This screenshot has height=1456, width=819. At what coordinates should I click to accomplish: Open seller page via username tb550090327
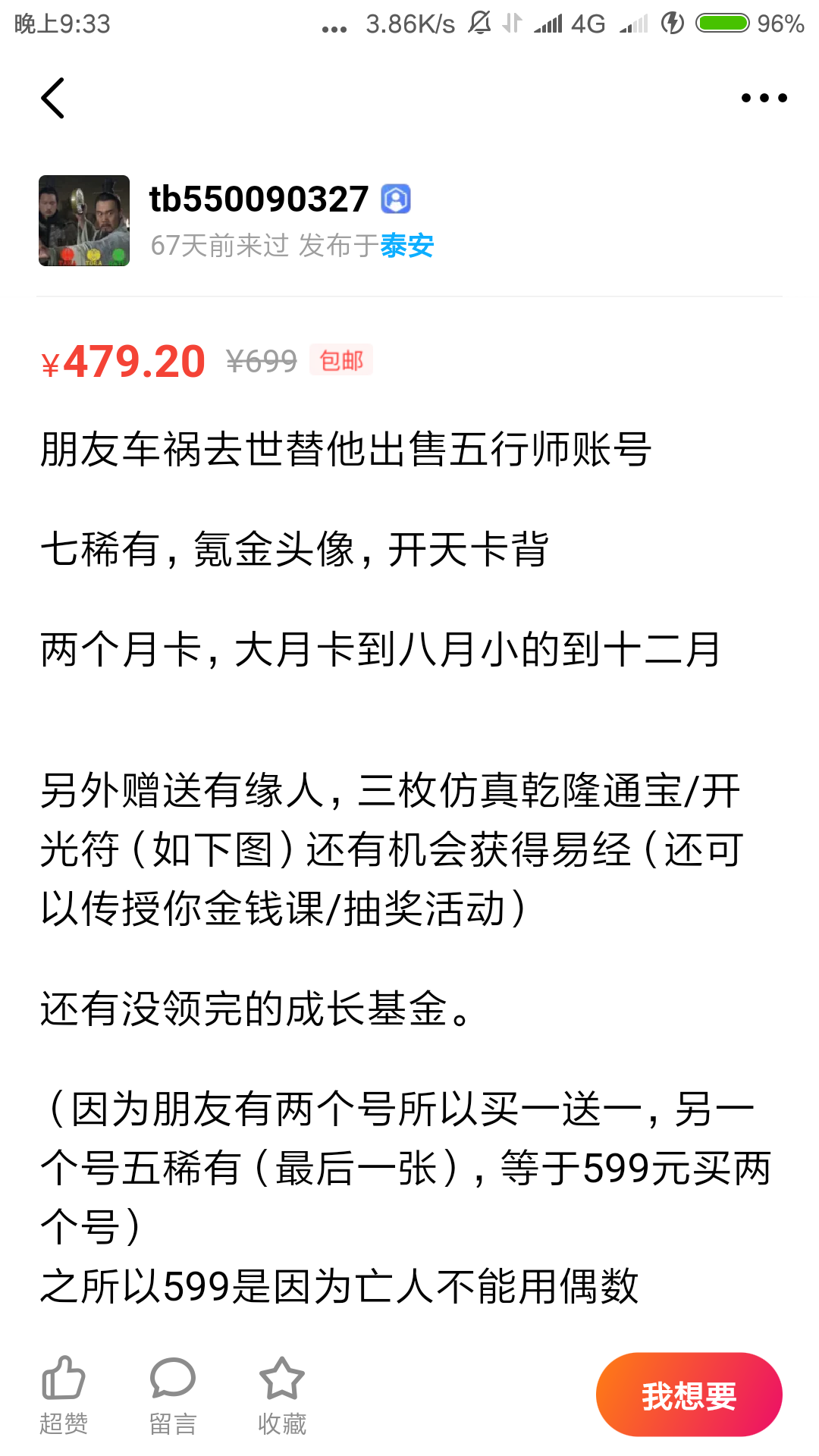tap(258, 199)
